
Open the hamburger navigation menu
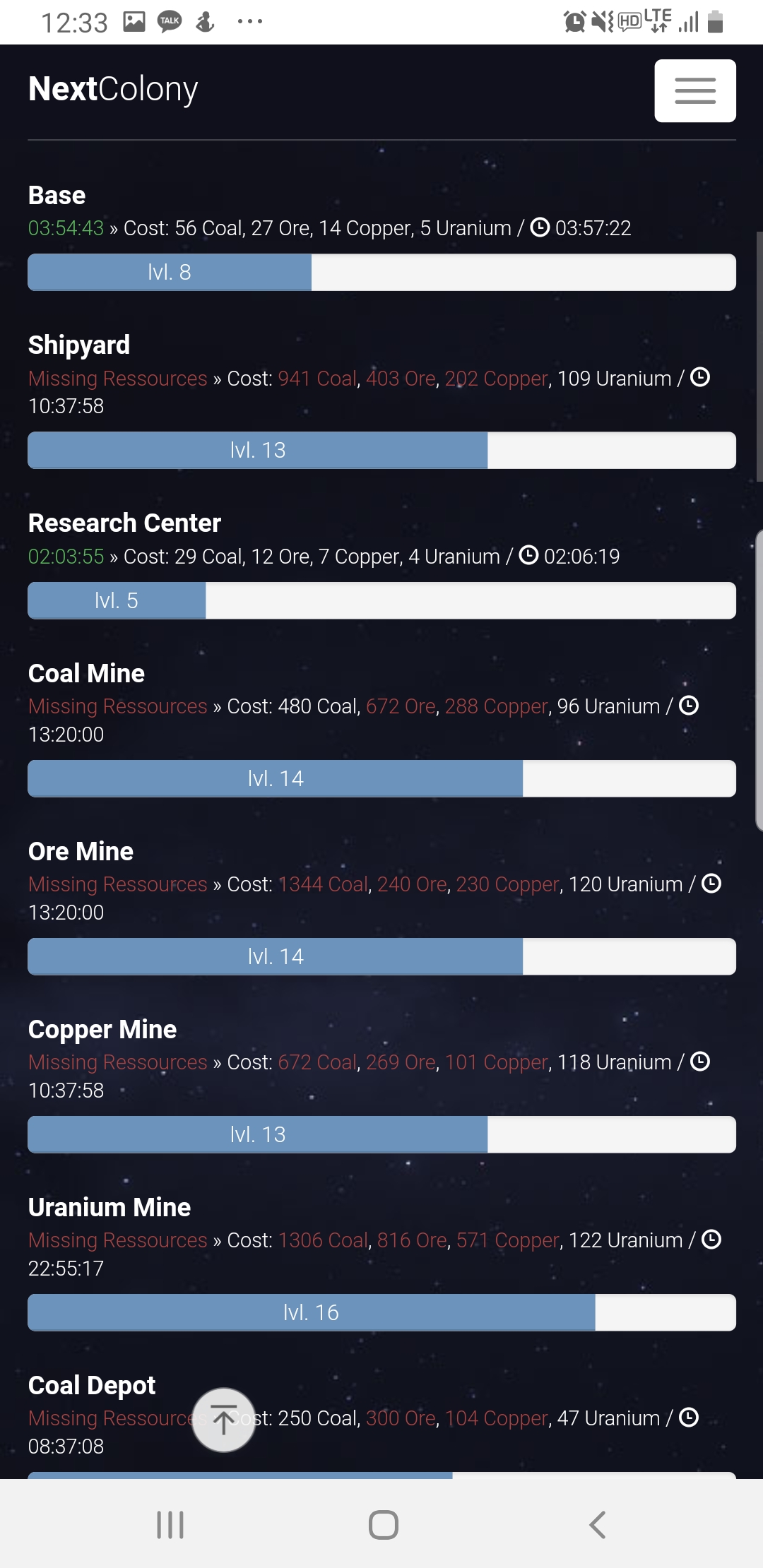695,90
